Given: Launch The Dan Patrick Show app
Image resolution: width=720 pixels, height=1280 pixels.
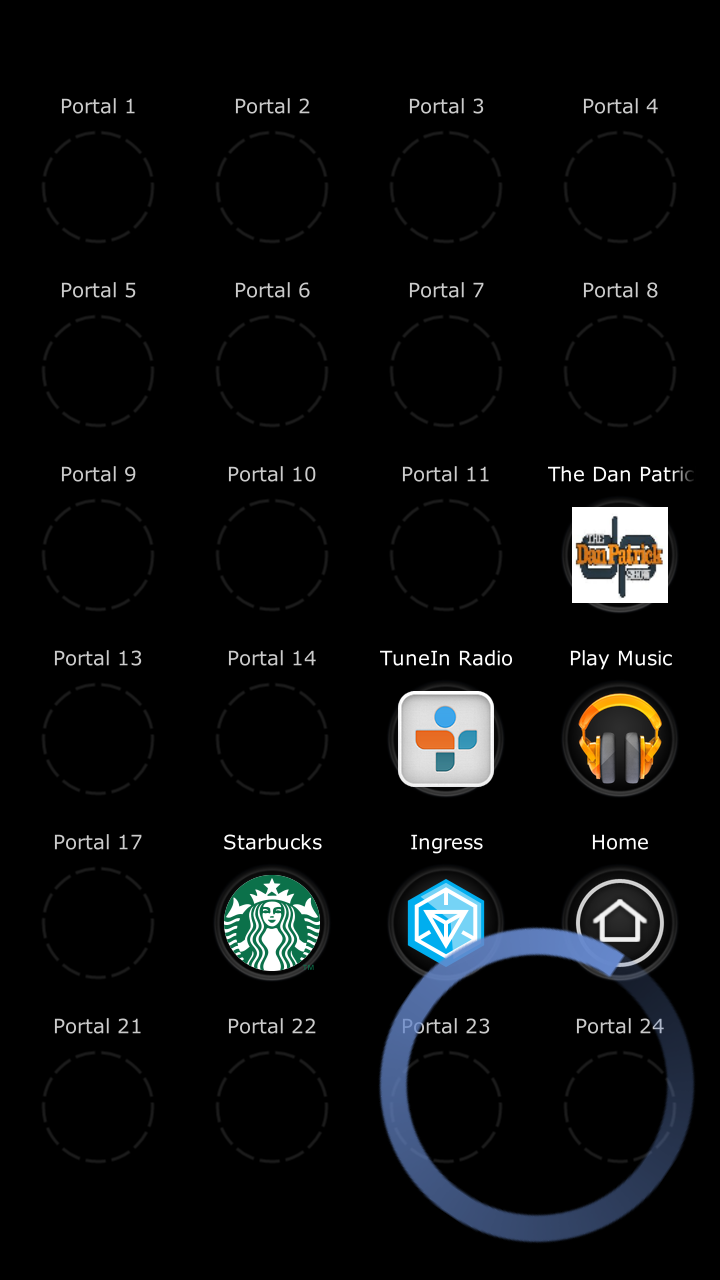Looking at the screenshot, I should click(620, 555).
